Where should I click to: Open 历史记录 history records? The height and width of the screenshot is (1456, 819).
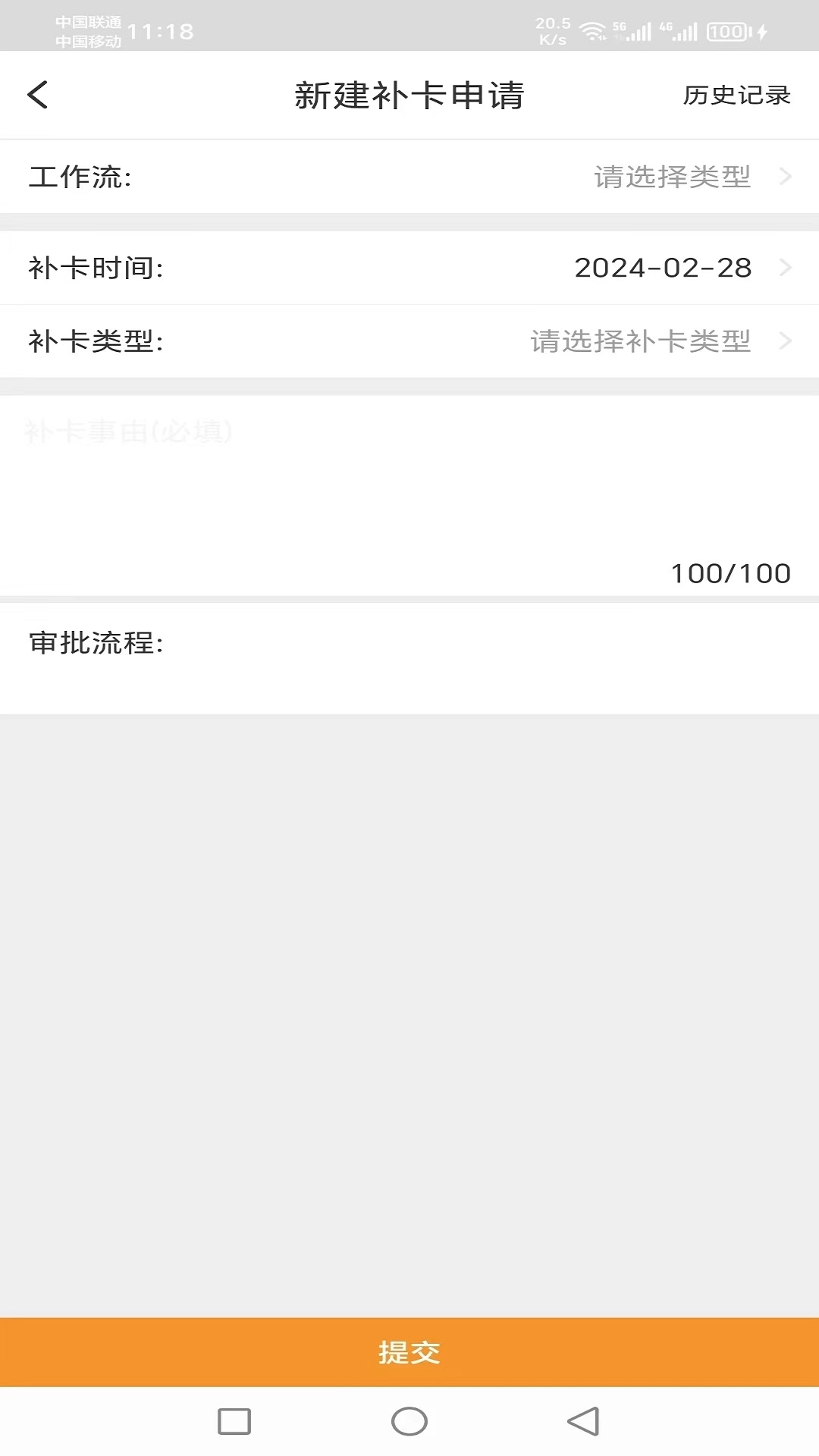[735, 96]
